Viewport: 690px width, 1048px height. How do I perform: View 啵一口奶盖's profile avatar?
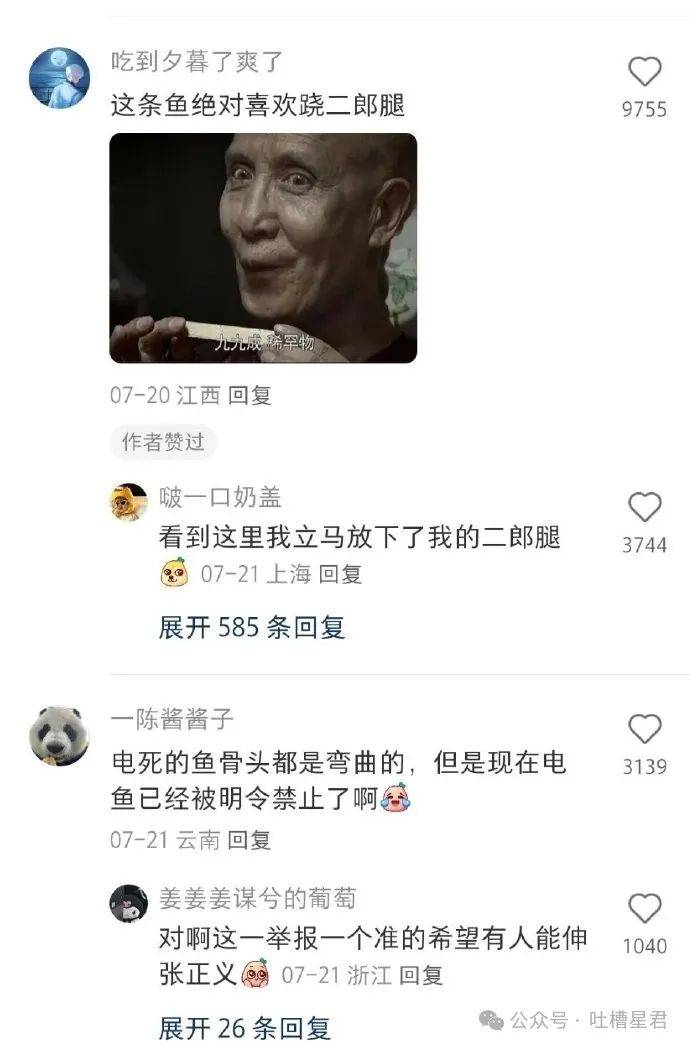[x=129, y=502]
